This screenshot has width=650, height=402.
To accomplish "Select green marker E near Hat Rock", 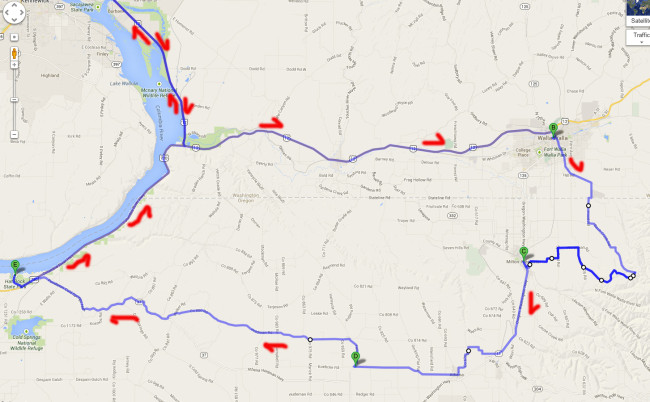I will point(16,265).
